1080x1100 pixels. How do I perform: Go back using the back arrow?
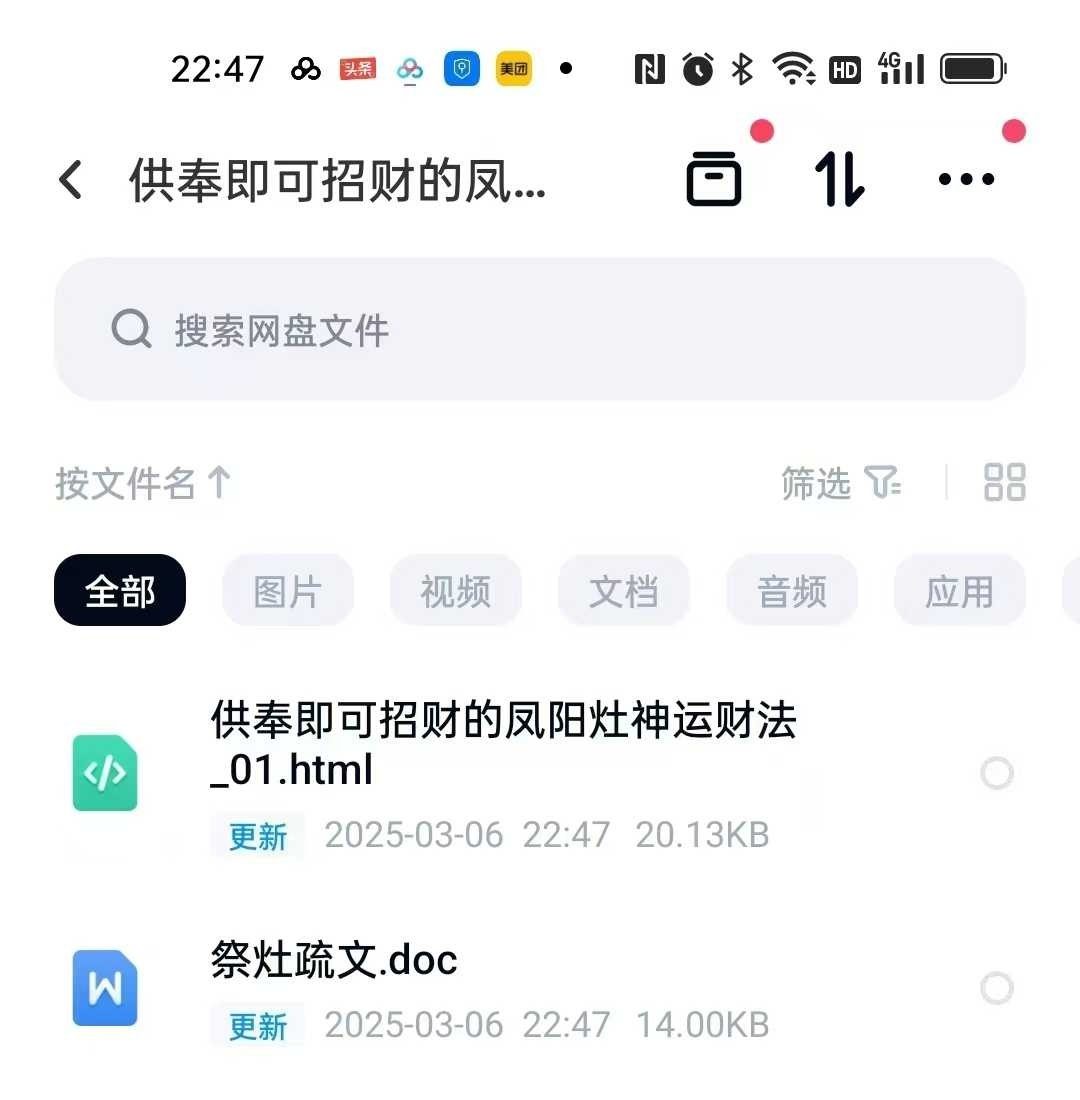click(70, 181)
